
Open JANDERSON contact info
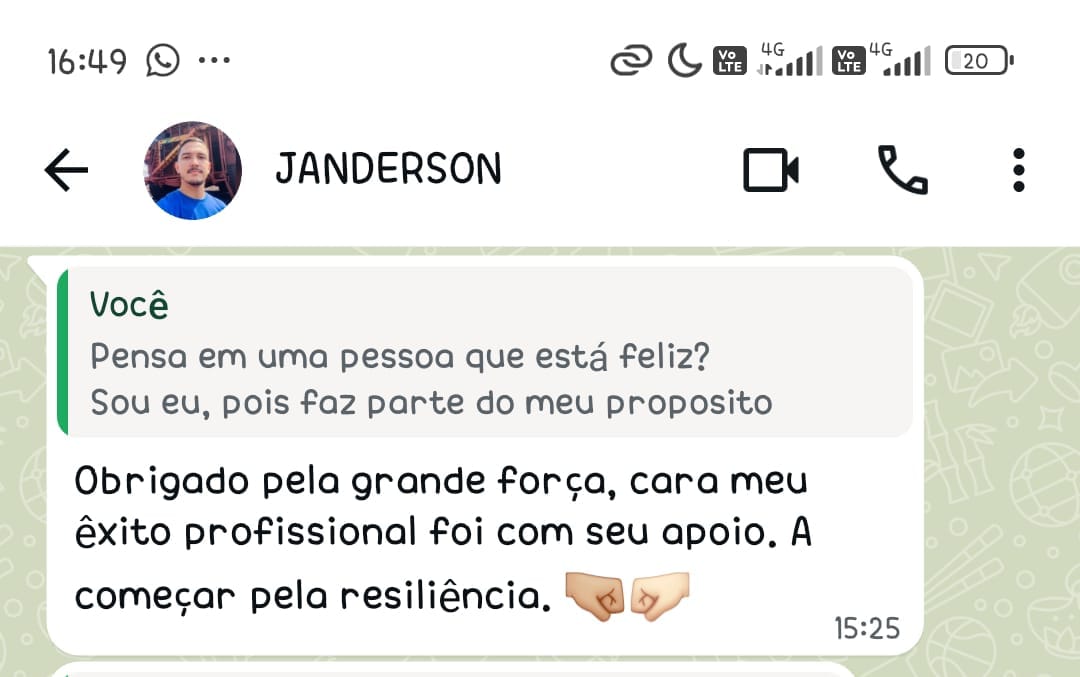coord(388,170)
